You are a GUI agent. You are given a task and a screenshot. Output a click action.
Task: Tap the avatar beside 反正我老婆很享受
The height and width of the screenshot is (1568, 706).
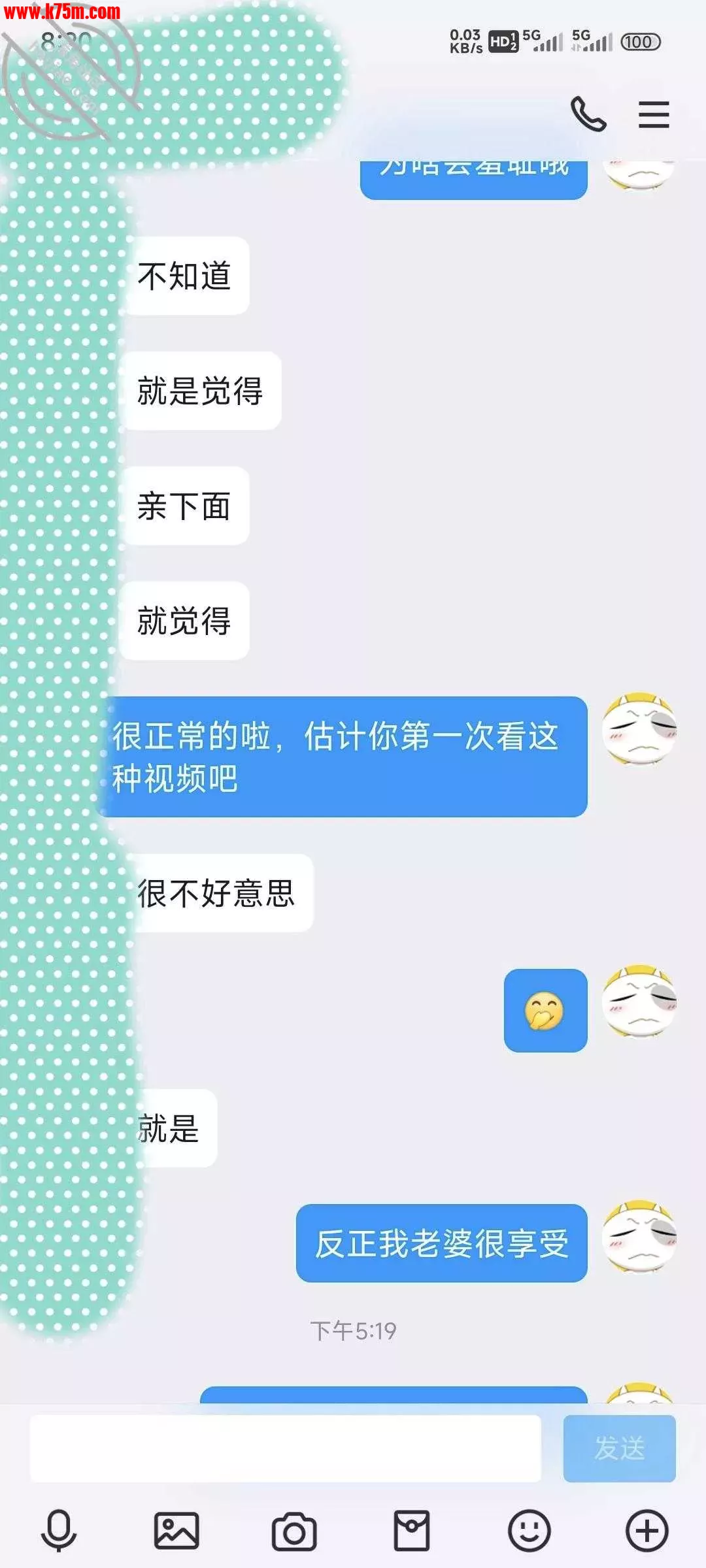click(639, 1236)
